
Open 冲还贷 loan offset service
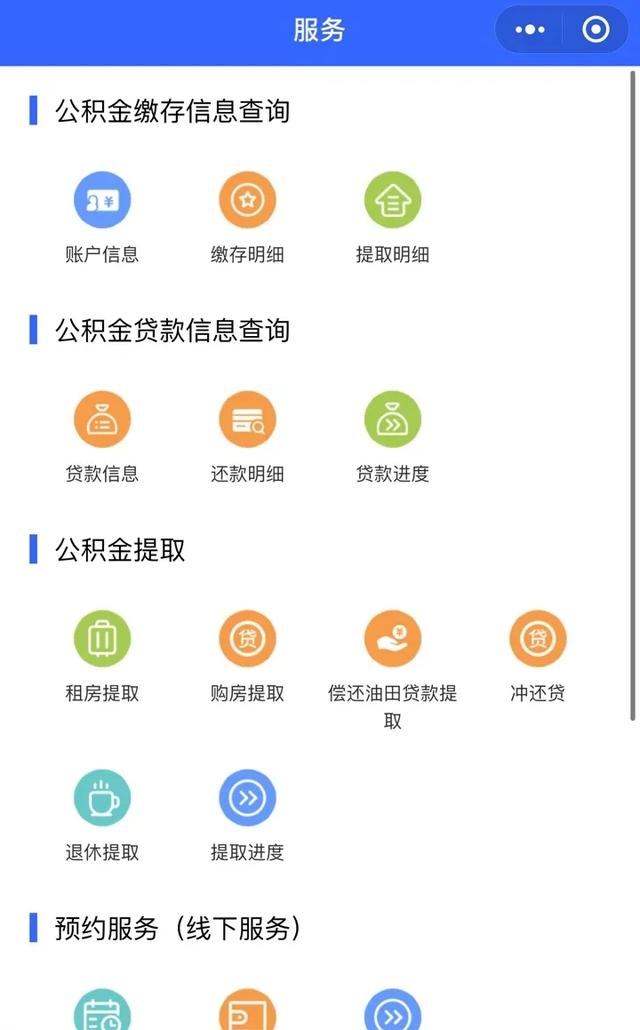pyautogui.click(x=537, y=656)
